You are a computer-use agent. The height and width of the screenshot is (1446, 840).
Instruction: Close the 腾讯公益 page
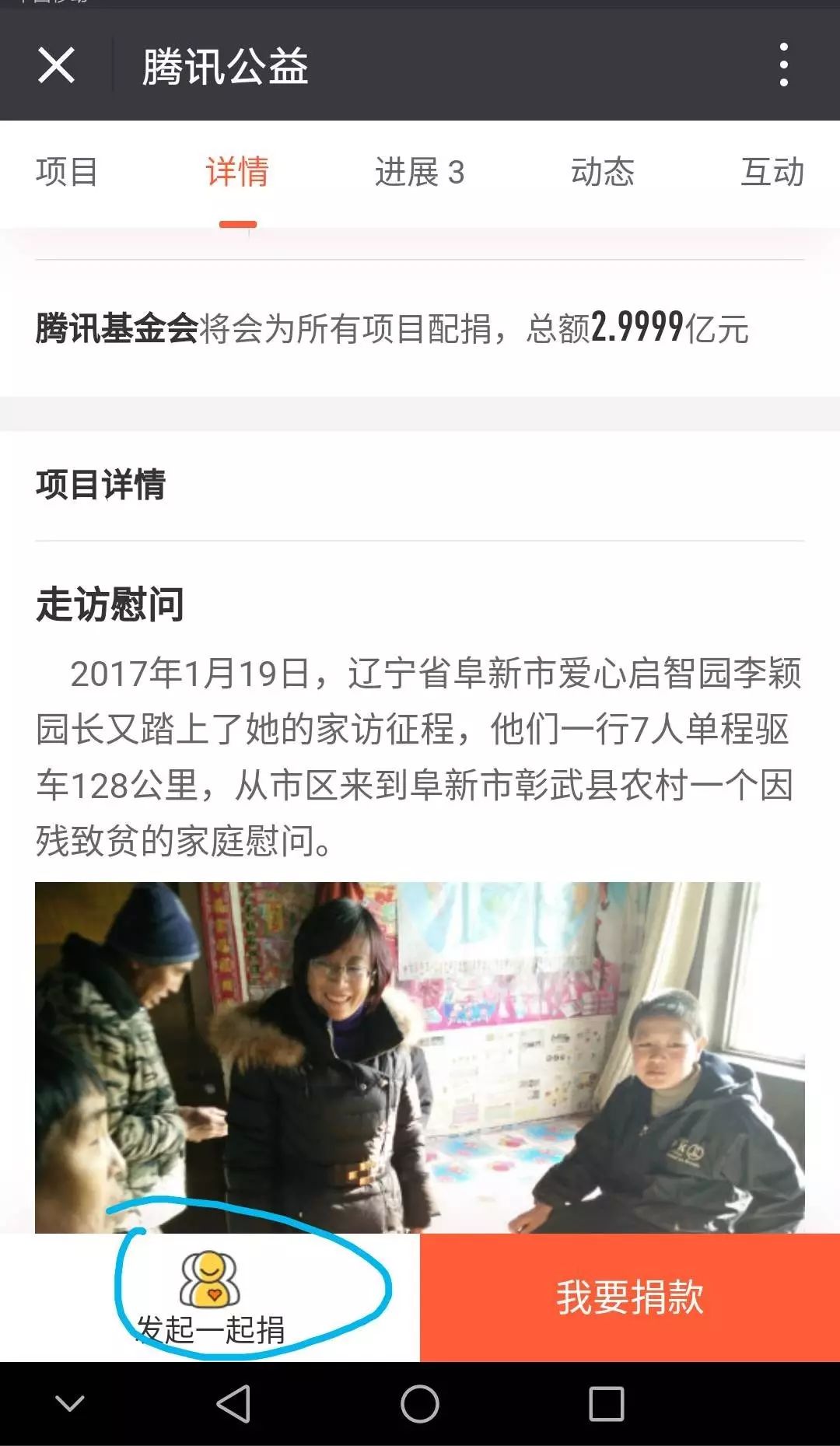(x=56, y=65)
